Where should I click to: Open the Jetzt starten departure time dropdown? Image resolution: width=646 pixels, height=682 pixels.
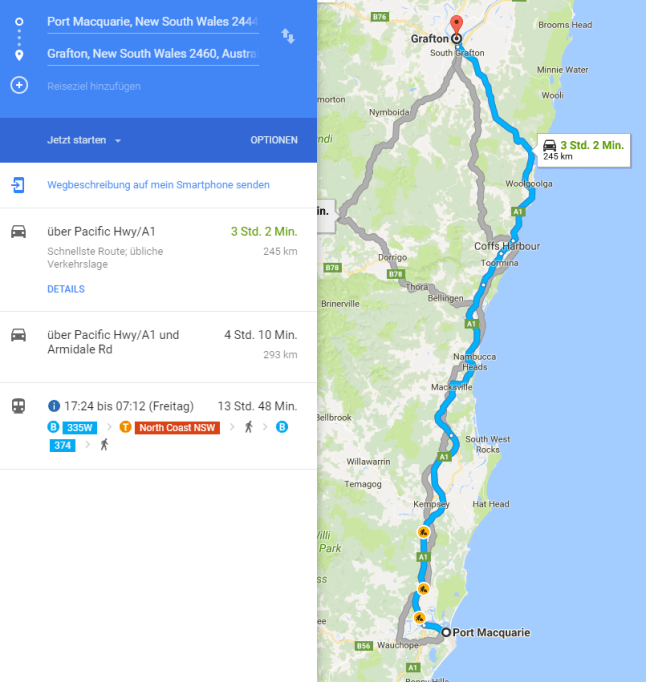(x=84, y=140)
